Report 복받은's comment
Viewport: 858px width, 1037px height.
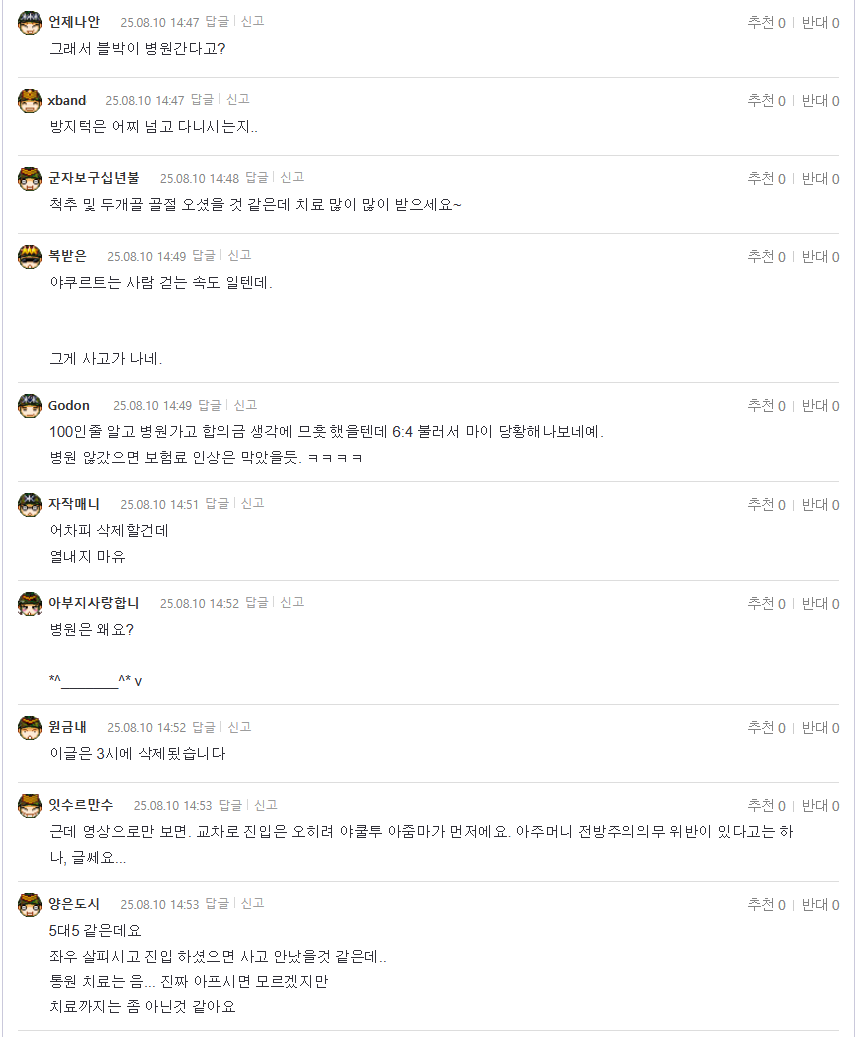(239, 255)
